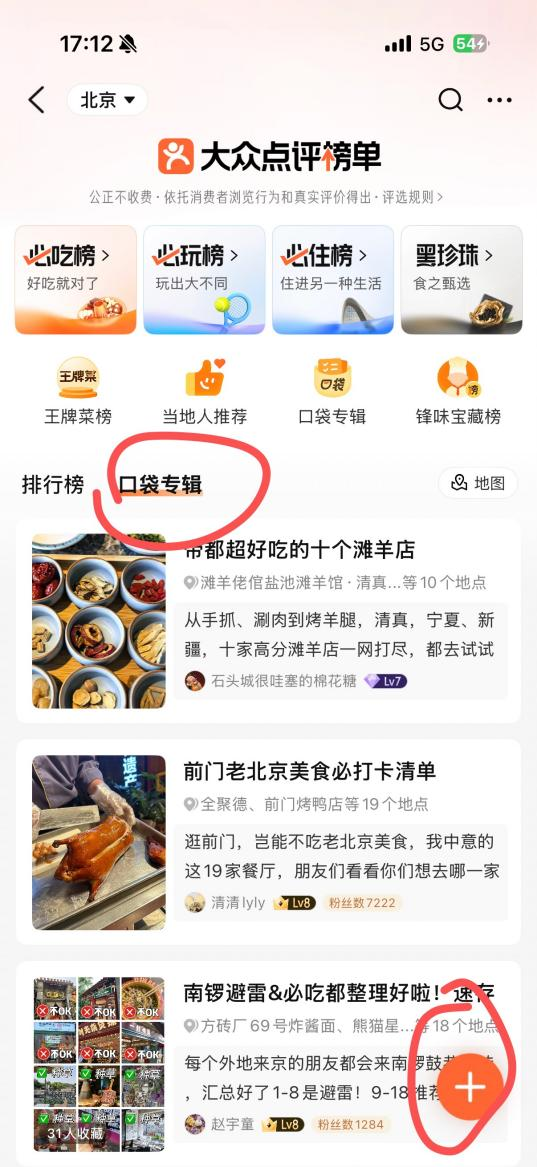View the 评选规则 selection rules link
The width and height of the screenshot is (537, 1167).
tap(413, 197)
